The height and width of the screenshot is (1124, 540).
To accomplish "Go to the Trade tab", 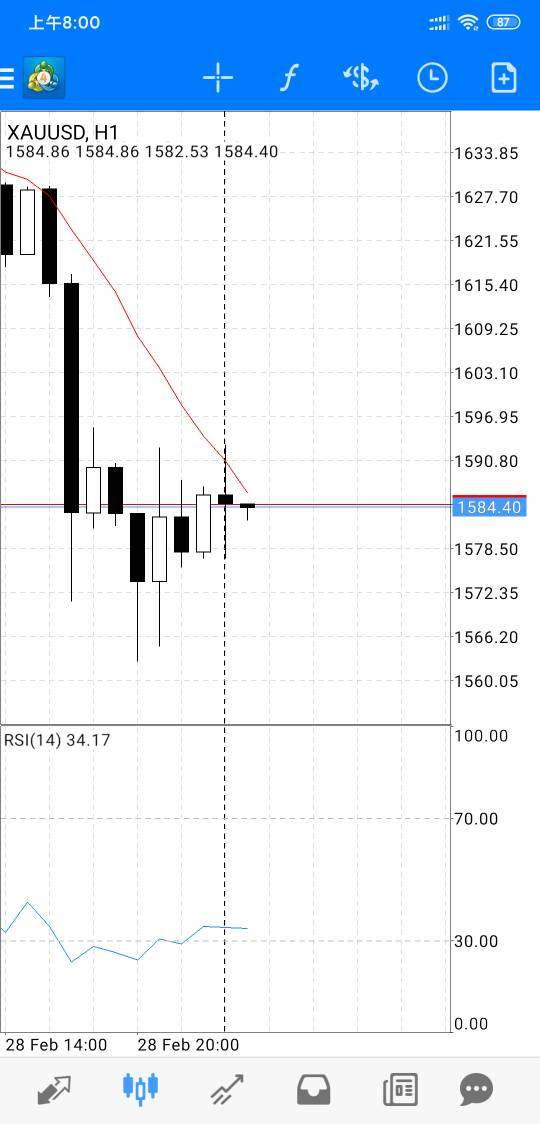I will pos(227,1090).
